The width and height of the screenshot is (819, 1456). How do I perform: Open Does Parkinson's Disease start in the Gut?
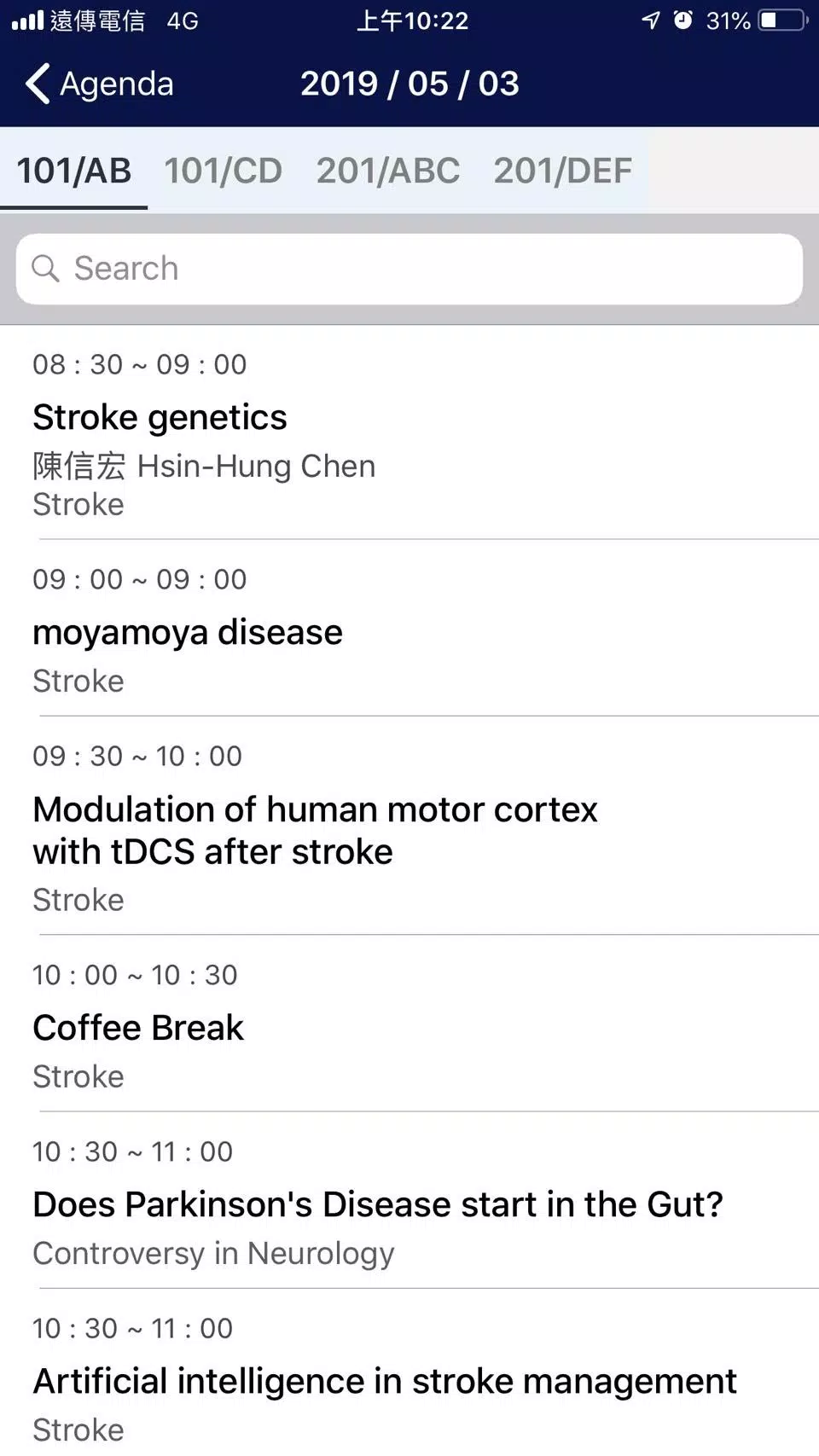409,1201
